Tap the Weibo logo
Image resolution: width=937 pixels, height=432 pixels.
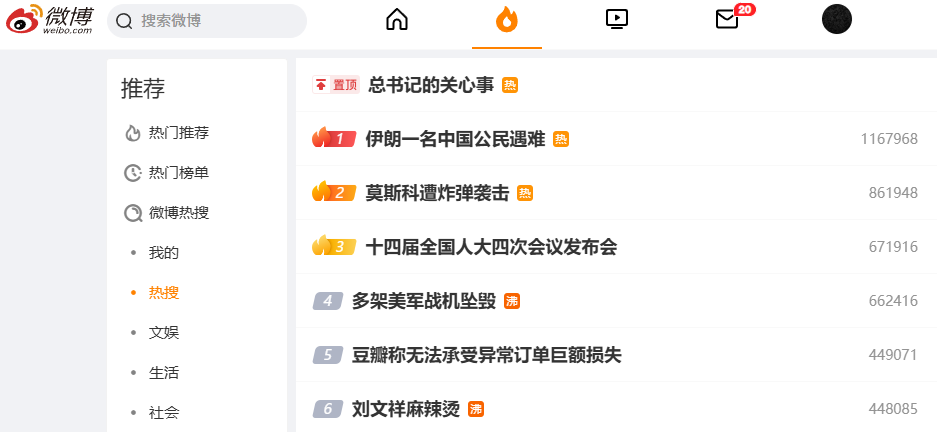50,19
